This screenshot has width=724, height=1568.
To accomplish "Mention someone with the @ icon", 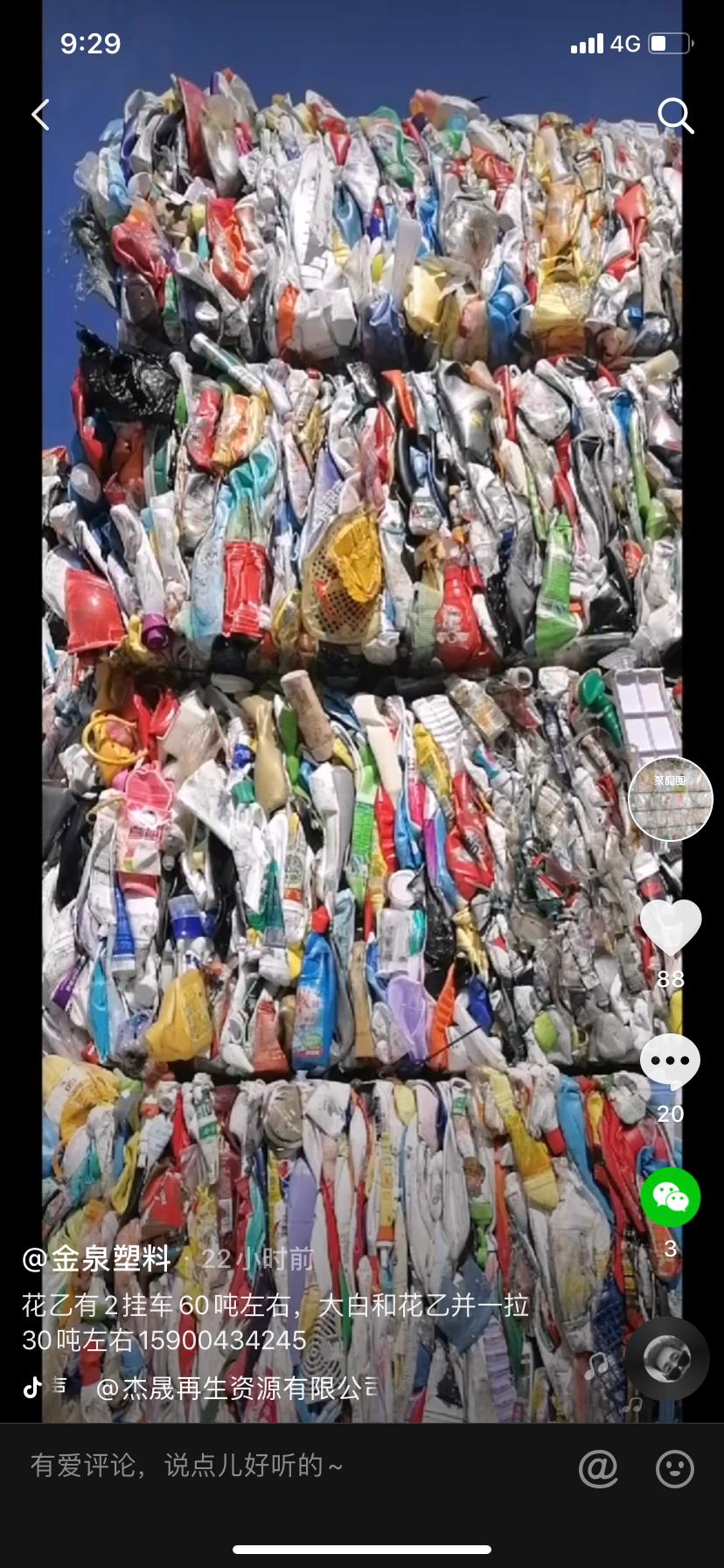I will point(598,1467).
